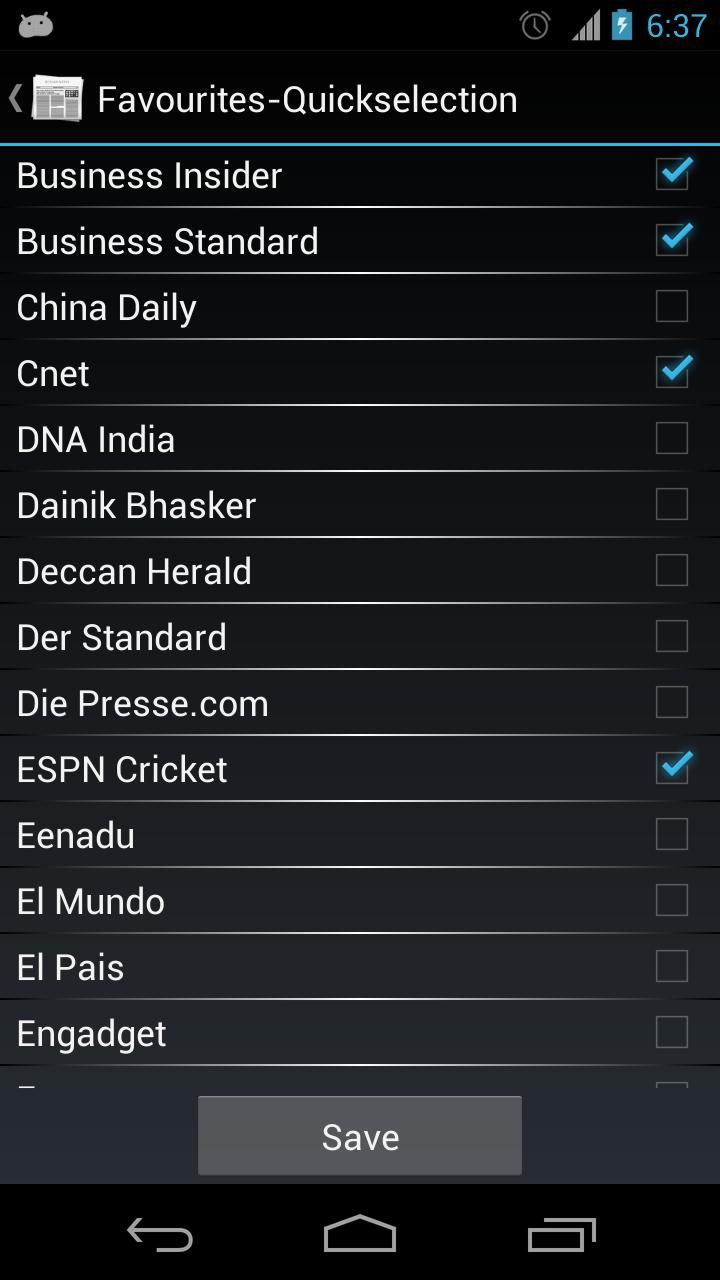720x1280 pixels.
Task: Select the Eenadu checkbox
Action: (672, 834)
